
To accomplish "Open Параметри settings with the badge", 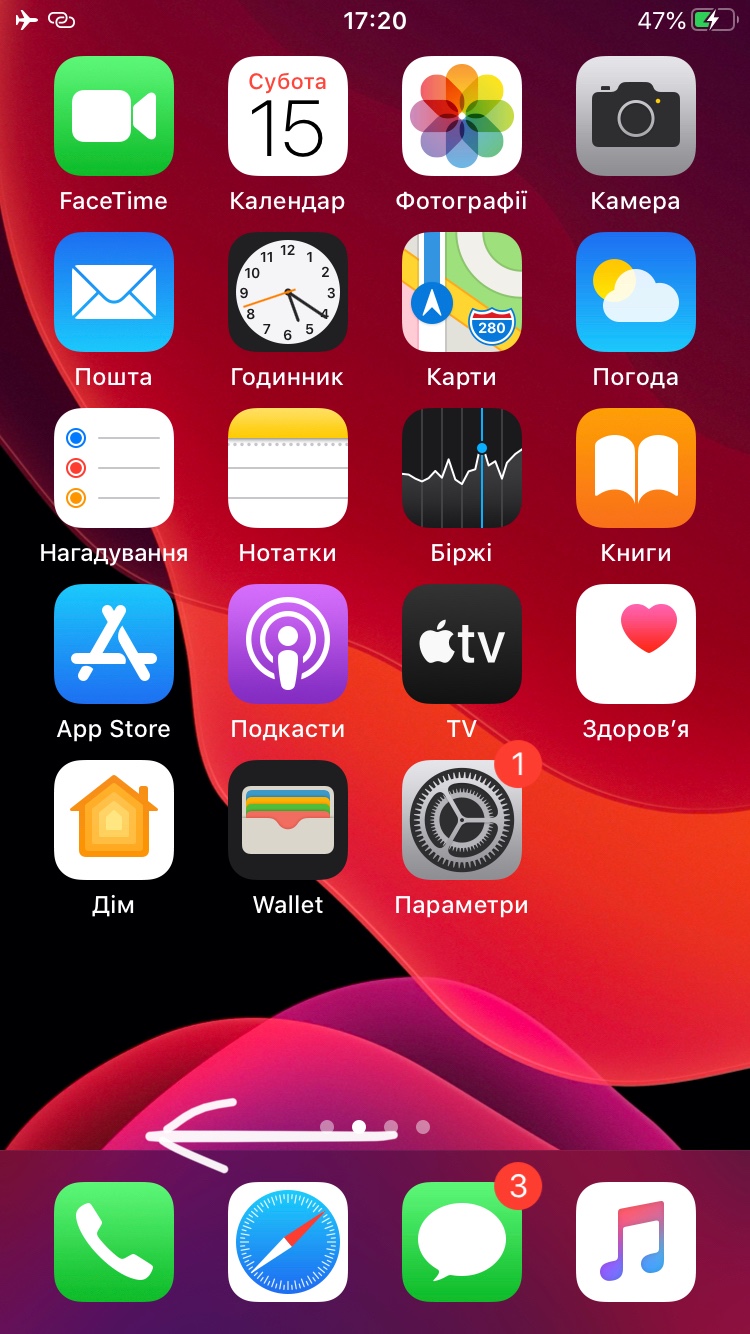I will tap(462, 820).
